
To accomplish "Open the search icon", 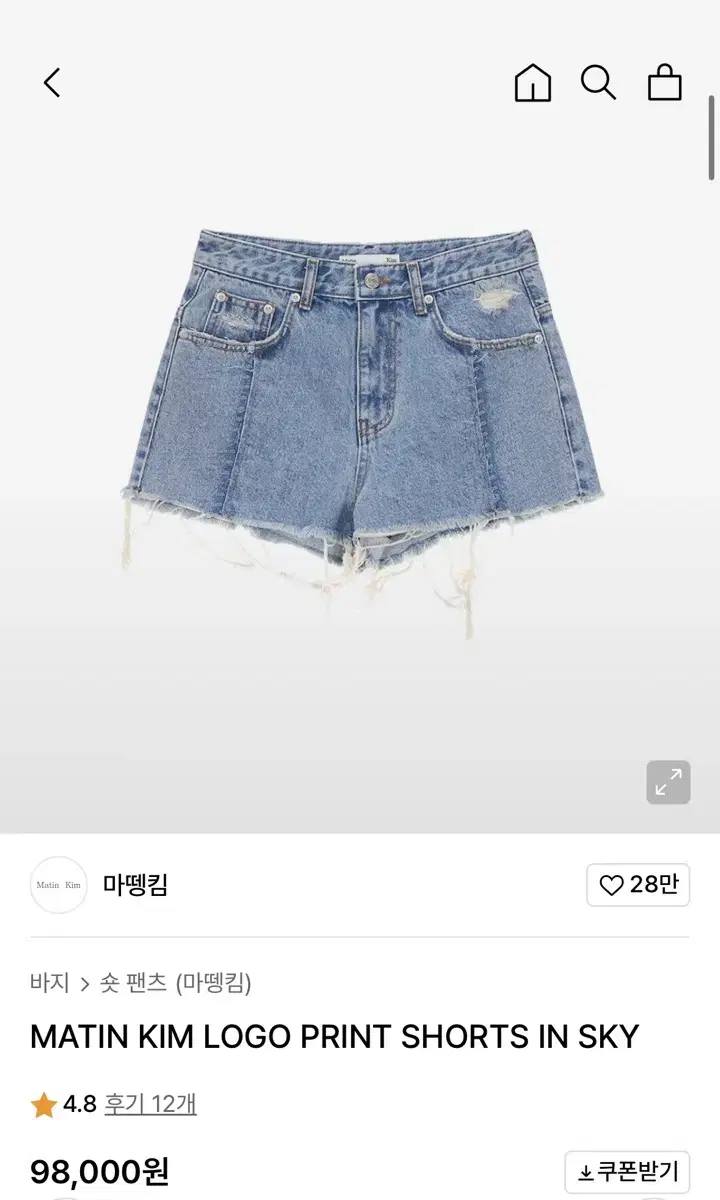I will (599, 83).
